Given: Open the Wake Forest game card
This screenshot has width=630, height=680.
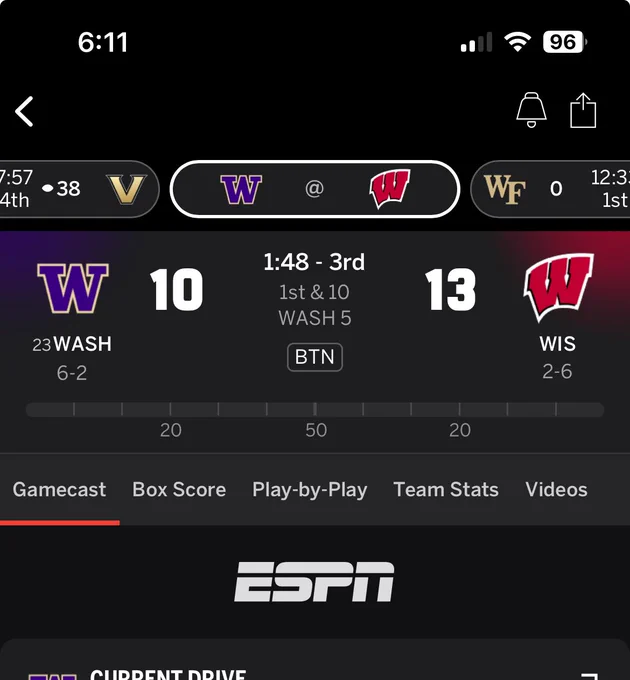Looking at the screenshot, I should point(552,189).
